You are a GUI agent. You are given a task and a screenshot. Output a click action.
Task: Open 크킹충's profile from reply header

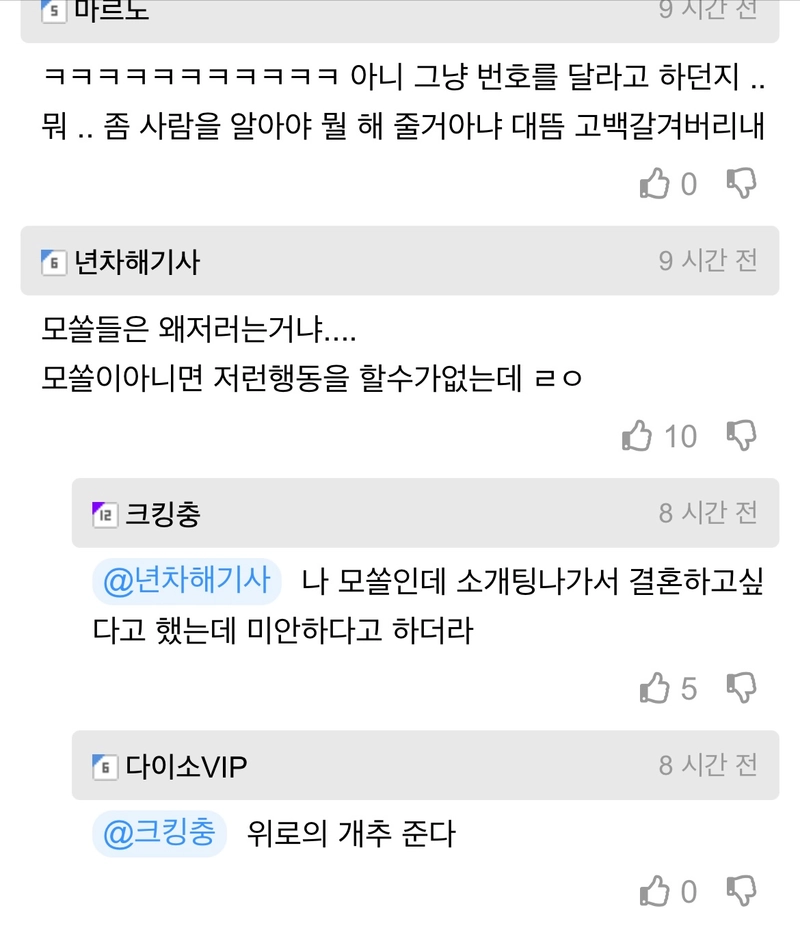point(162,514)
